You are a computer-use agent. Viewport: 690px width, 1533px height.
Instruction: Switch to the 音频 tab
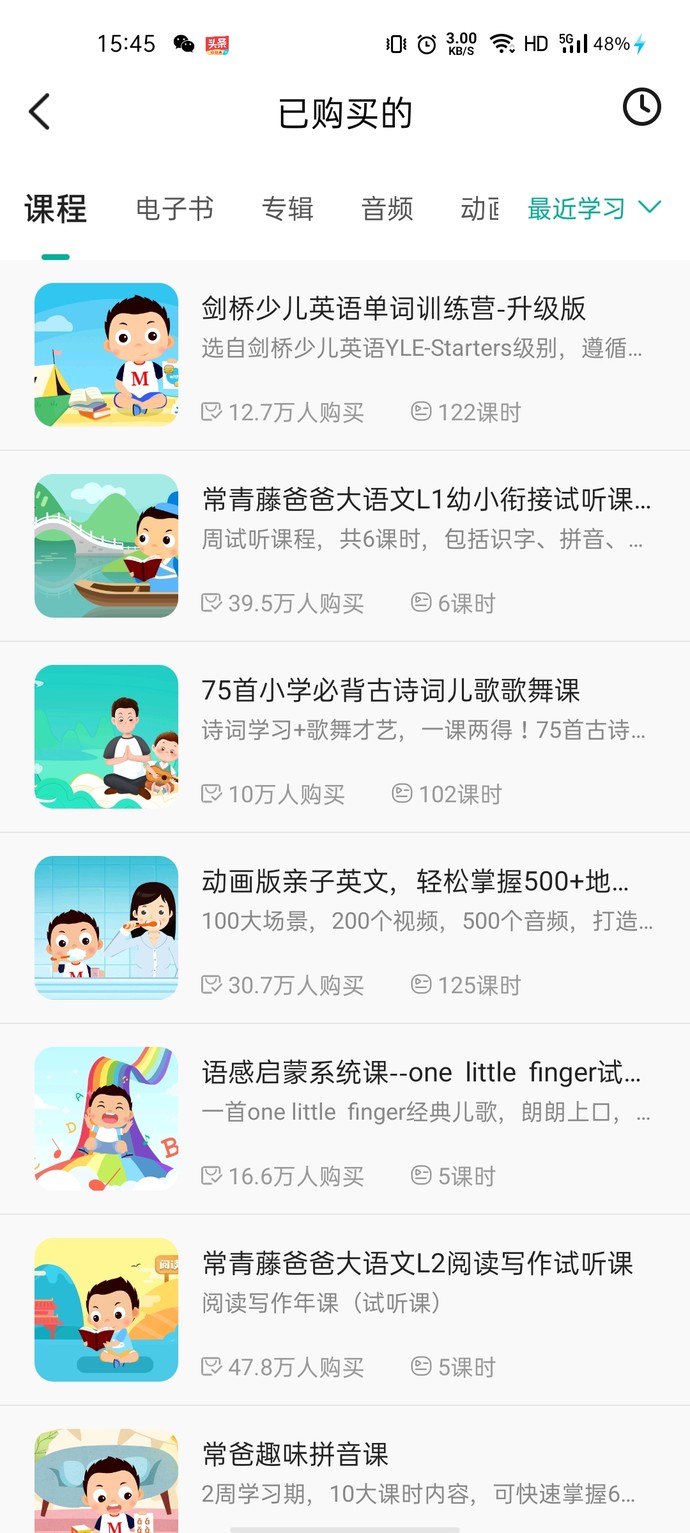pos(387,209)
